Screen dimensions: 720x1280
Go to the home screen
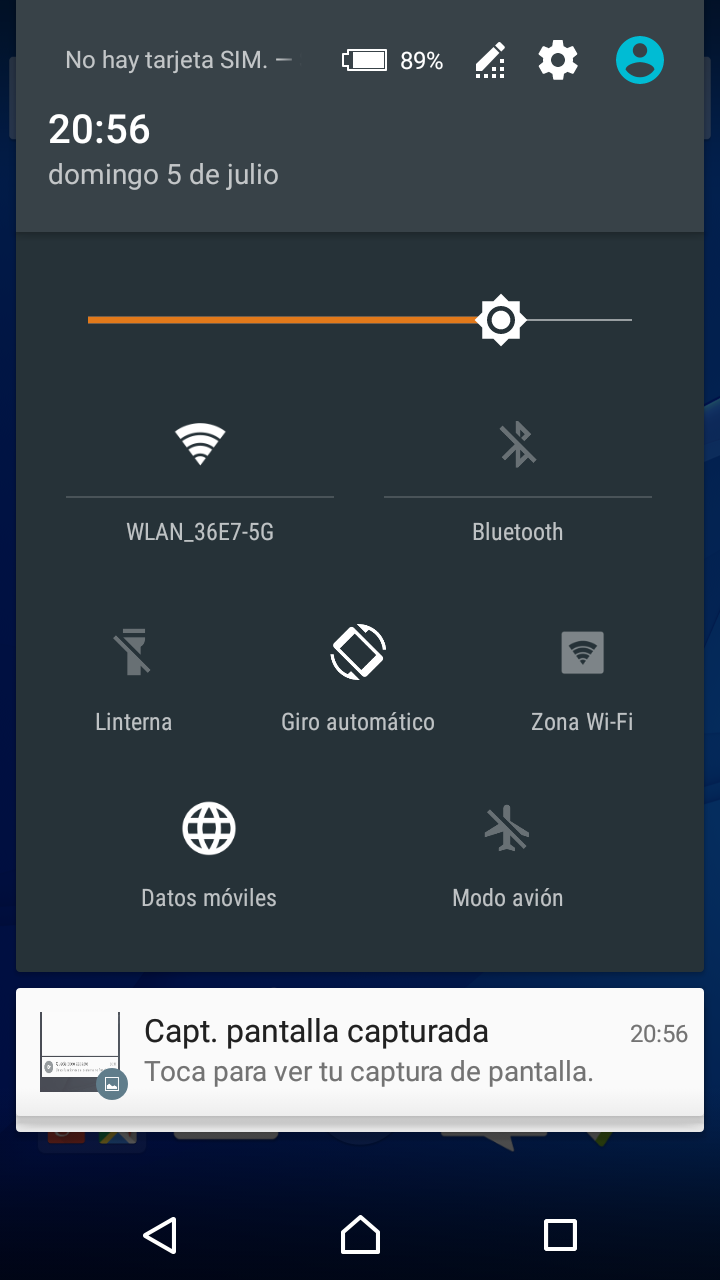click(x=360, y=1235)
